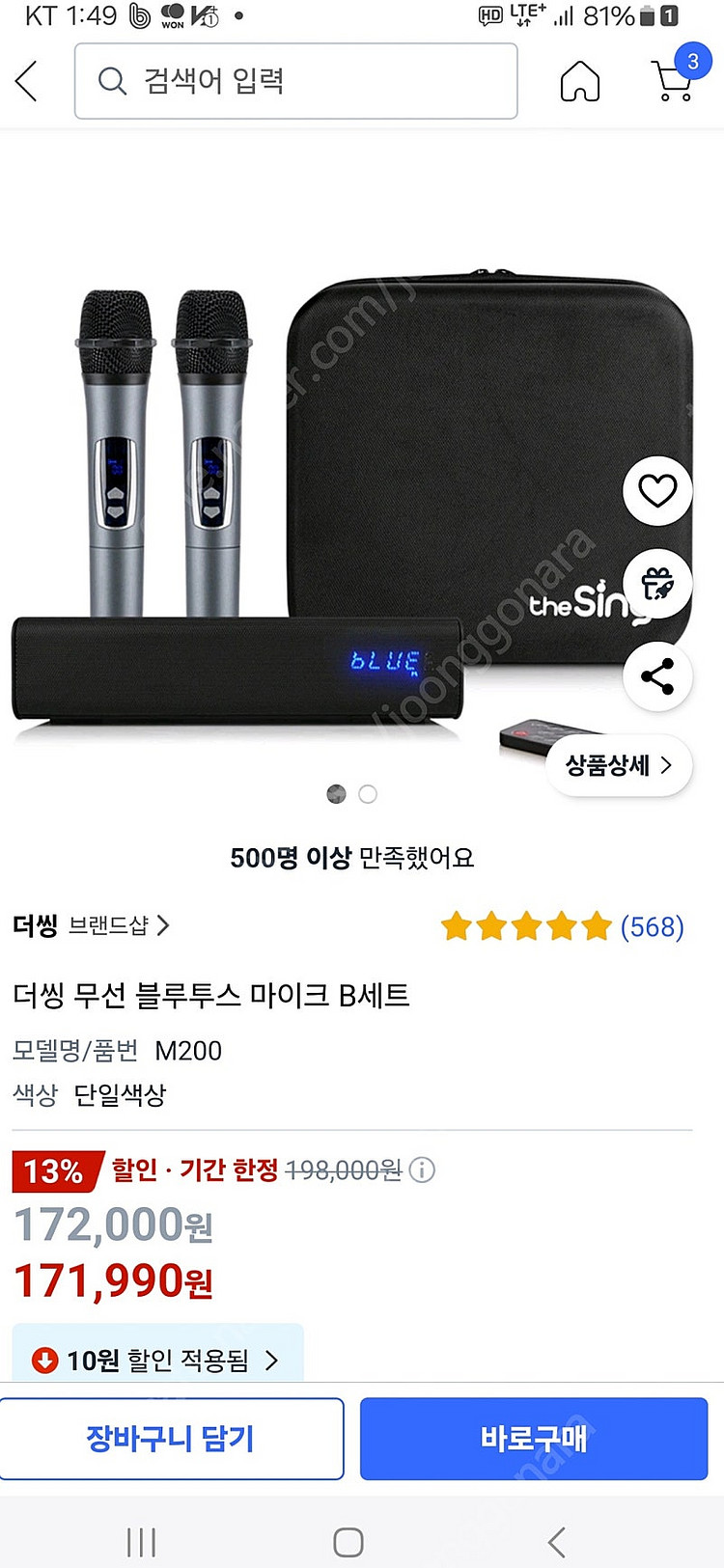Open 상품상세 product details
This screenshot has width=724, height=1568.
tap(619, 765)
